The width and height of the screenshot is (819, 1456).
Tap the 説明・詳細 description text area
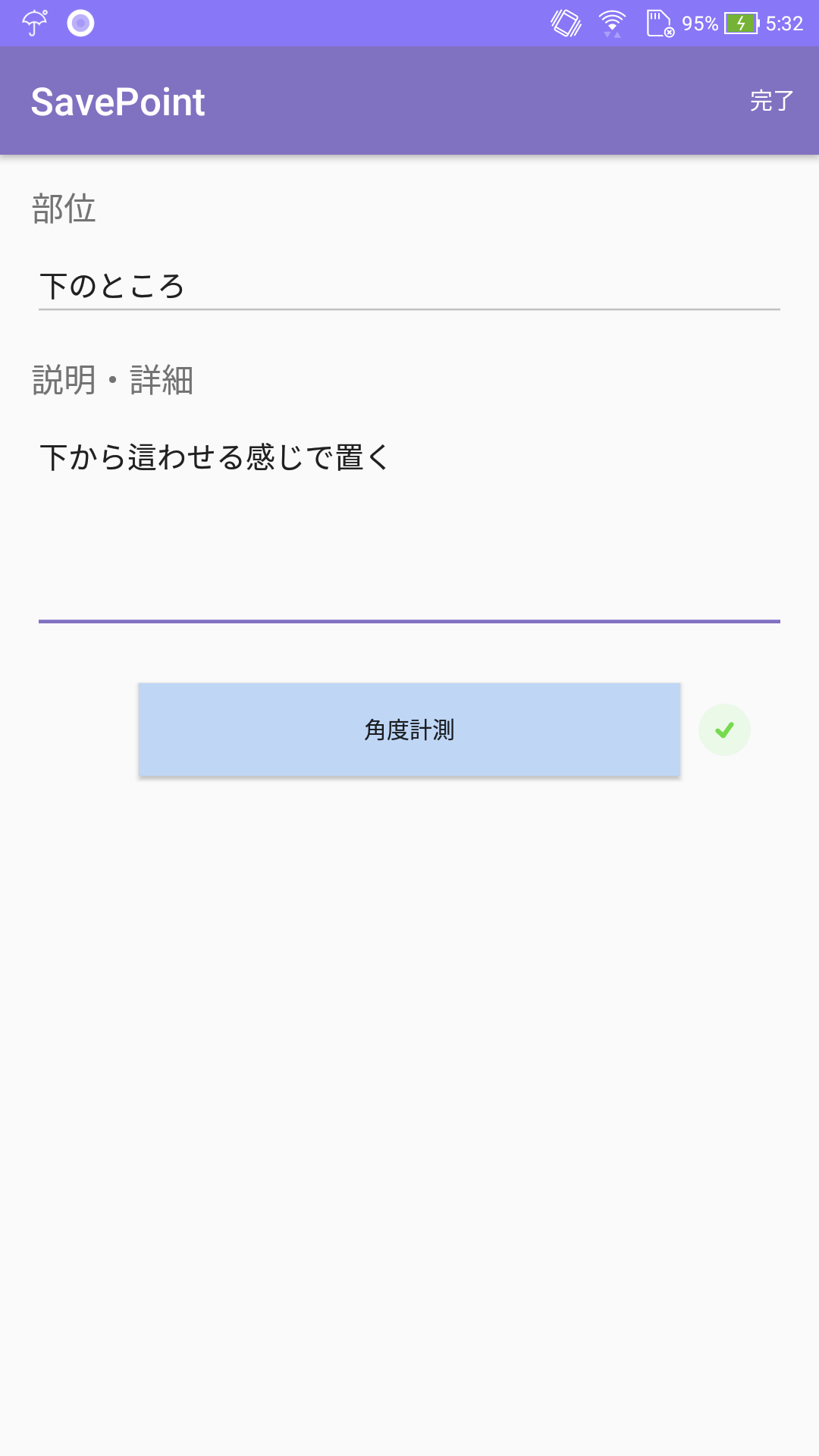[409, 523]
